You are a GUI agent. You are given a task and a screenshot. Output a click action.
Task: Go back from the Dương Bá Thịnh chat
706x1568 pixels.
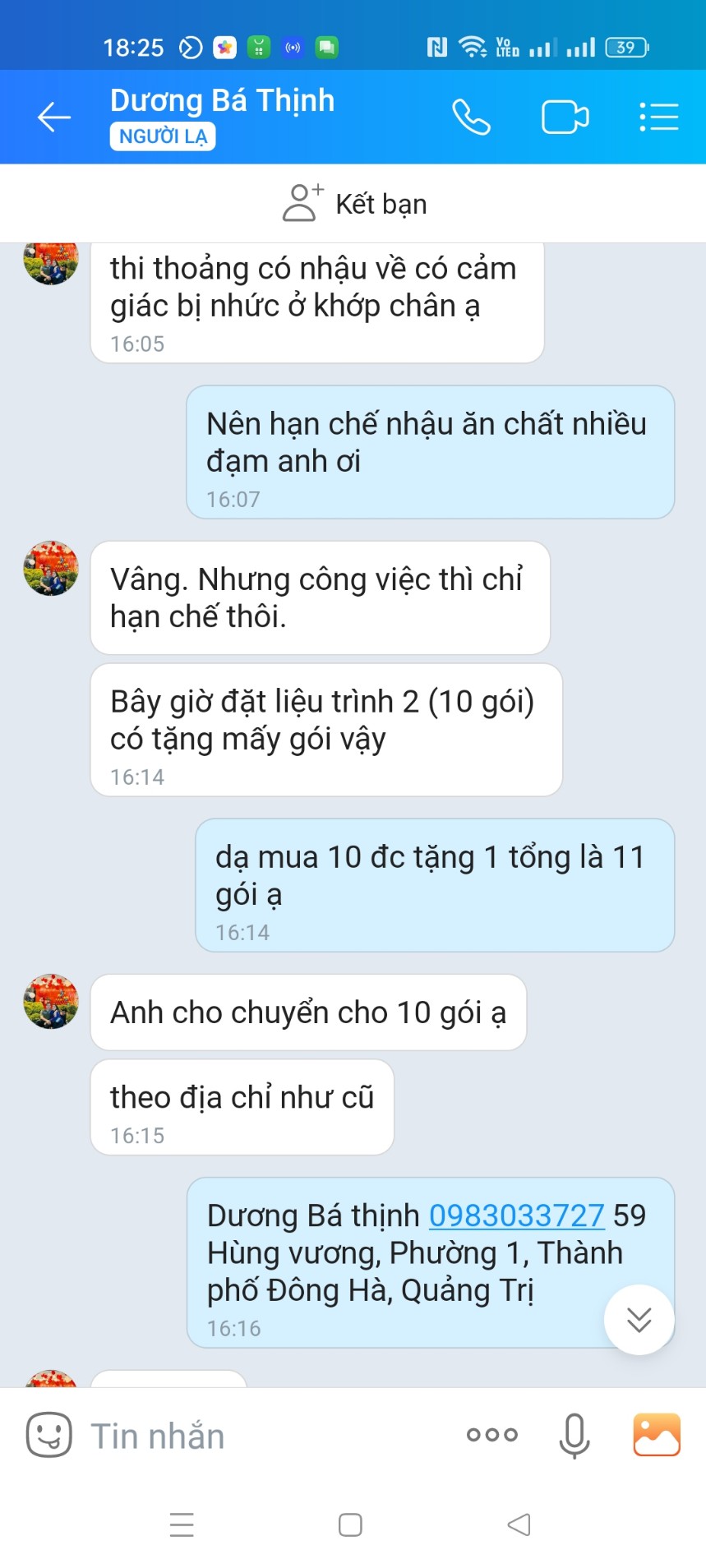point(54,118)
